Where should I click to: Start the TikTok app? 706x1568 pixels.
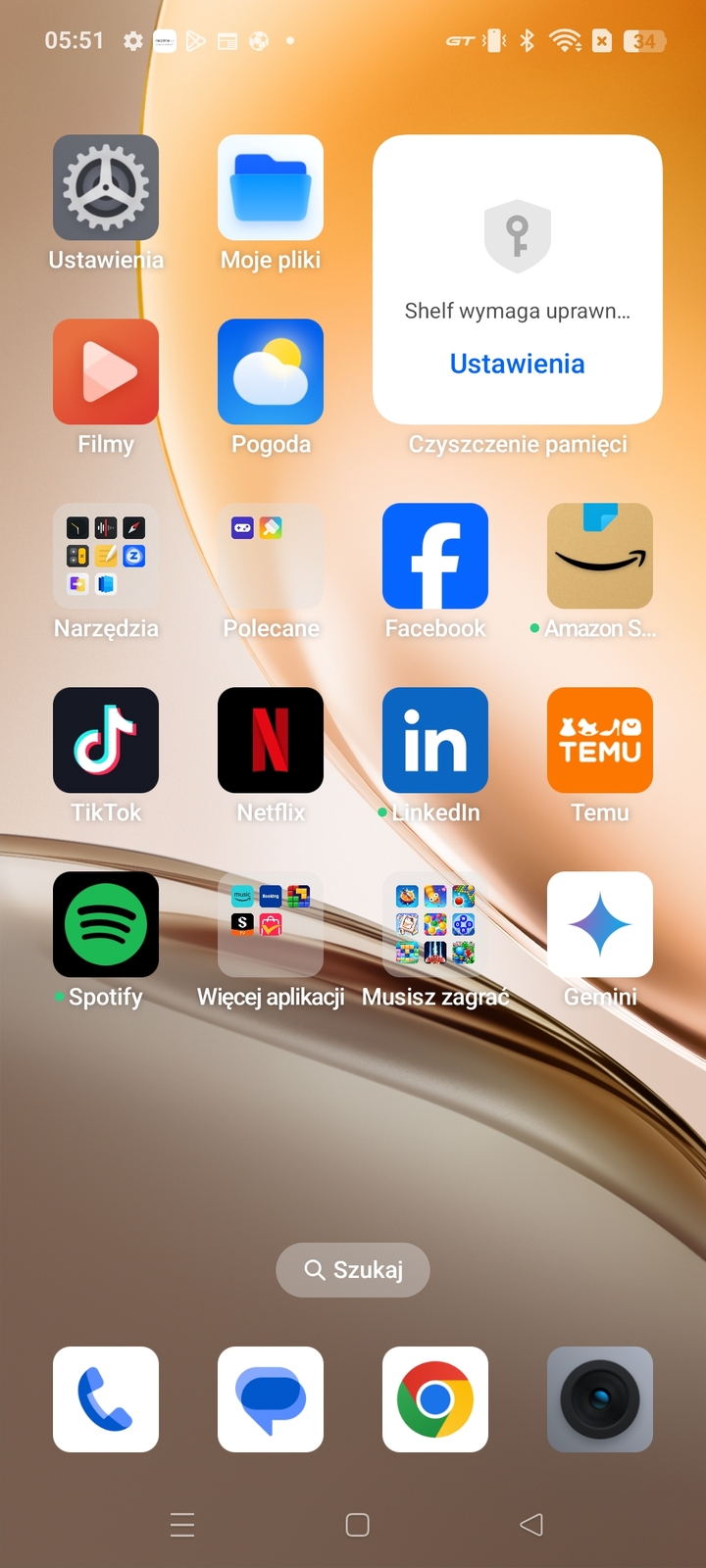106,740
